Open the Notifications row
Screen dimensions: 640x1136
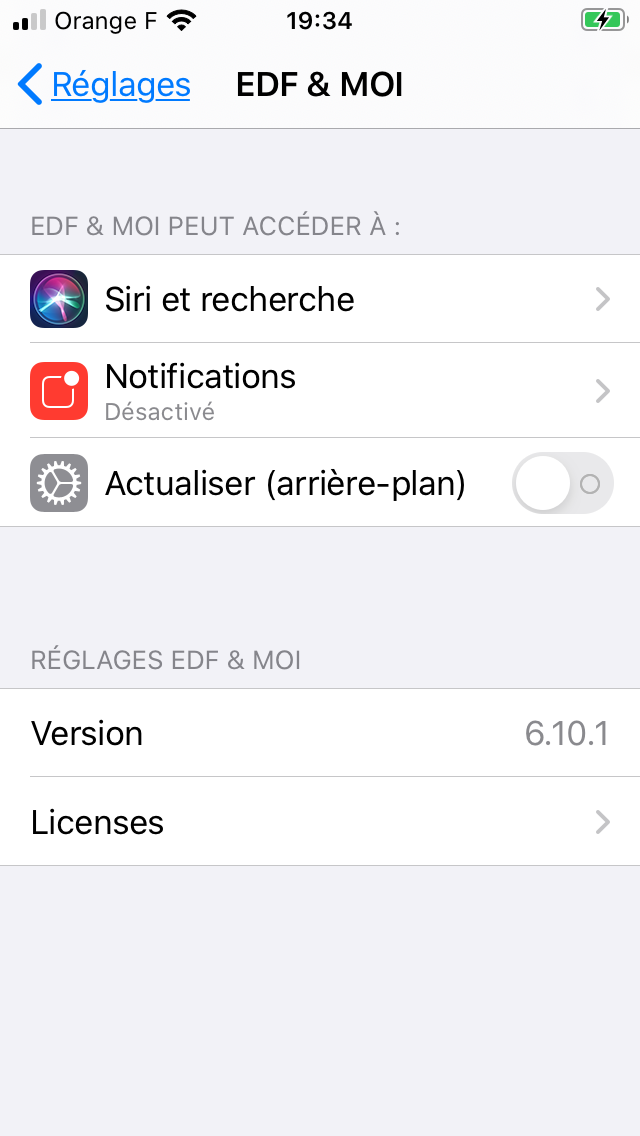(x=320, y=390)
